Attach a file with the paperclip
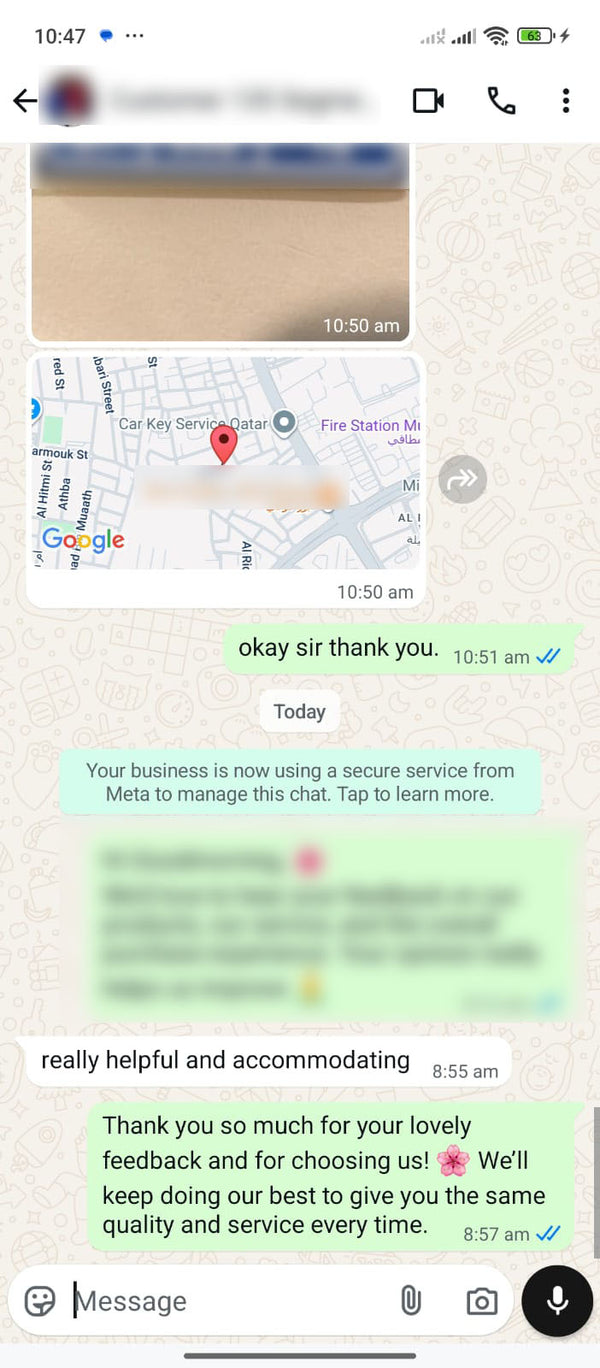The width and height of the screenshot is (600, 1368). click(410, 1300)
